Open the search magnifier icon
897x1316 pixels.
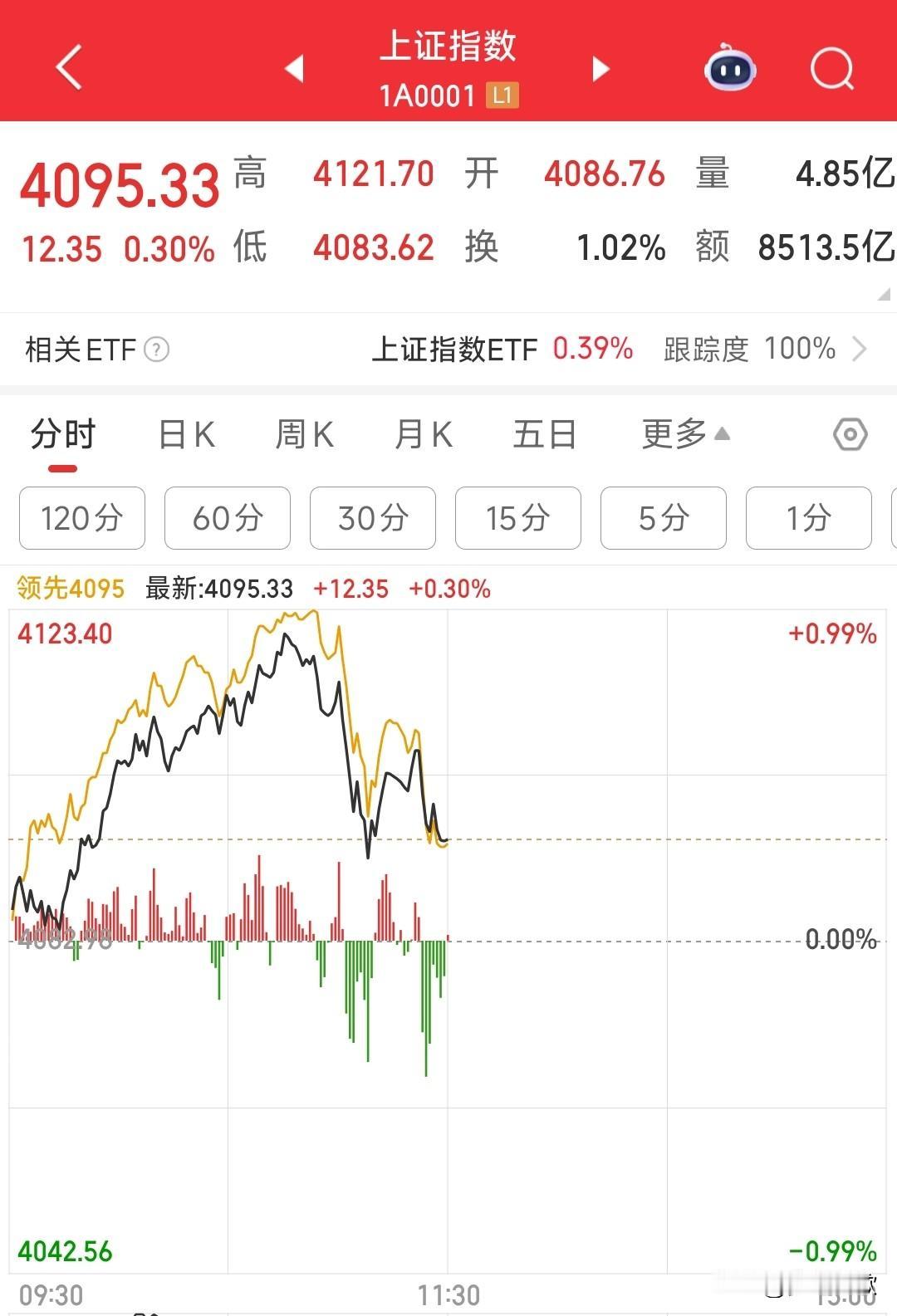831,70
